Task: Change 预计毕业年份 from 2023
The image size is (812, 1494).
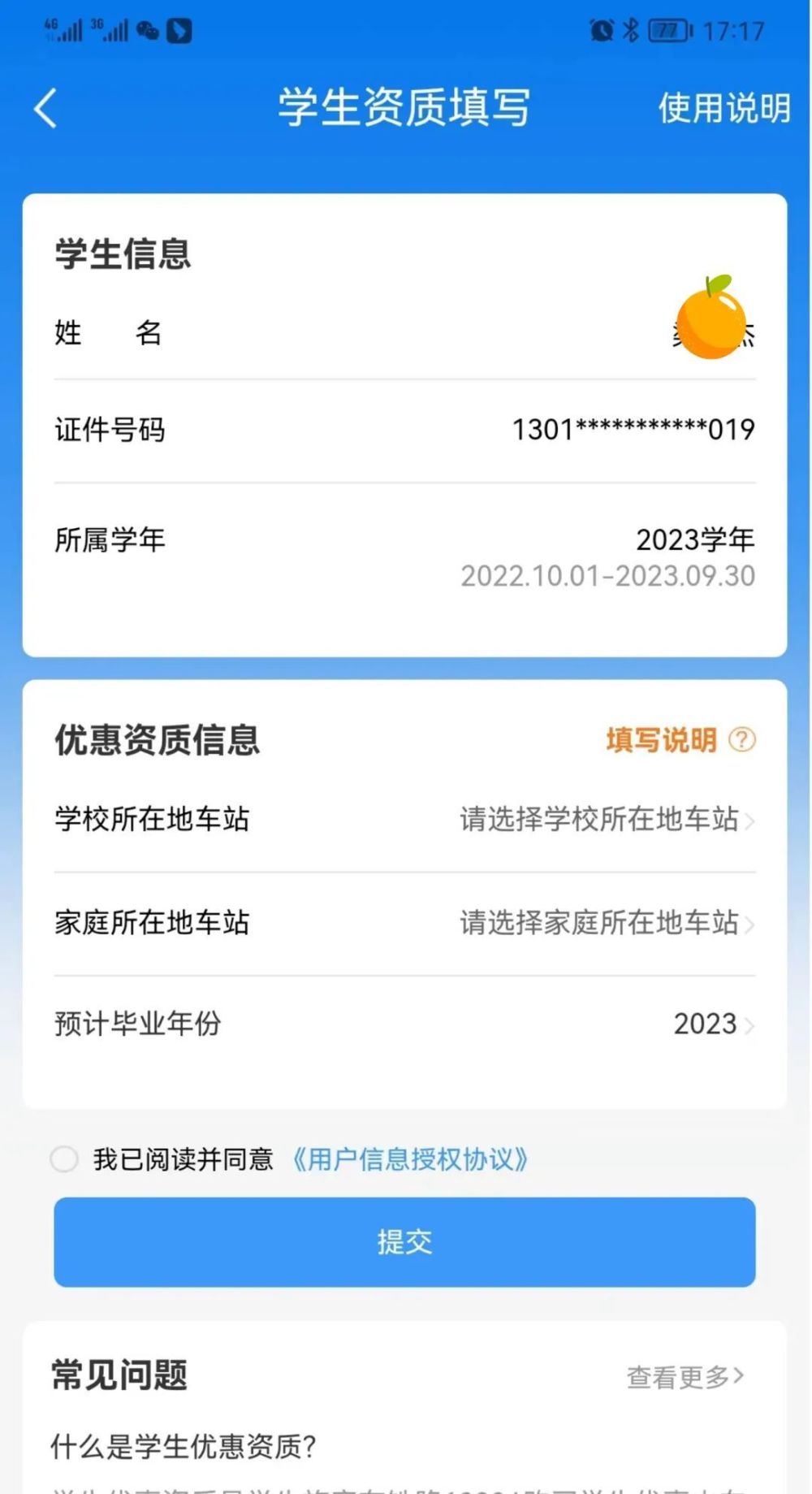Action: point(404,1024)
